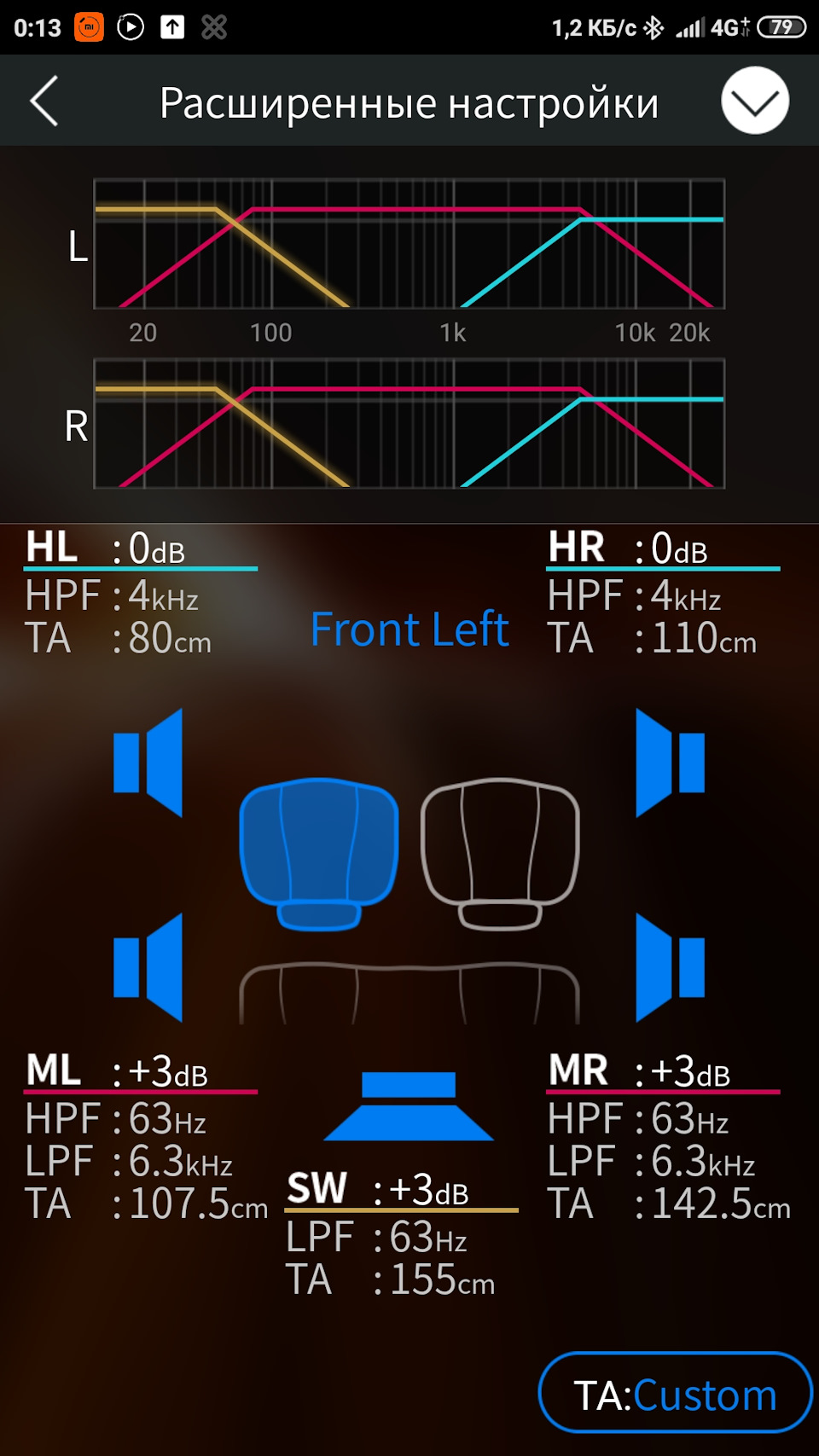Select the rear left speaker icon

point(149,967)
